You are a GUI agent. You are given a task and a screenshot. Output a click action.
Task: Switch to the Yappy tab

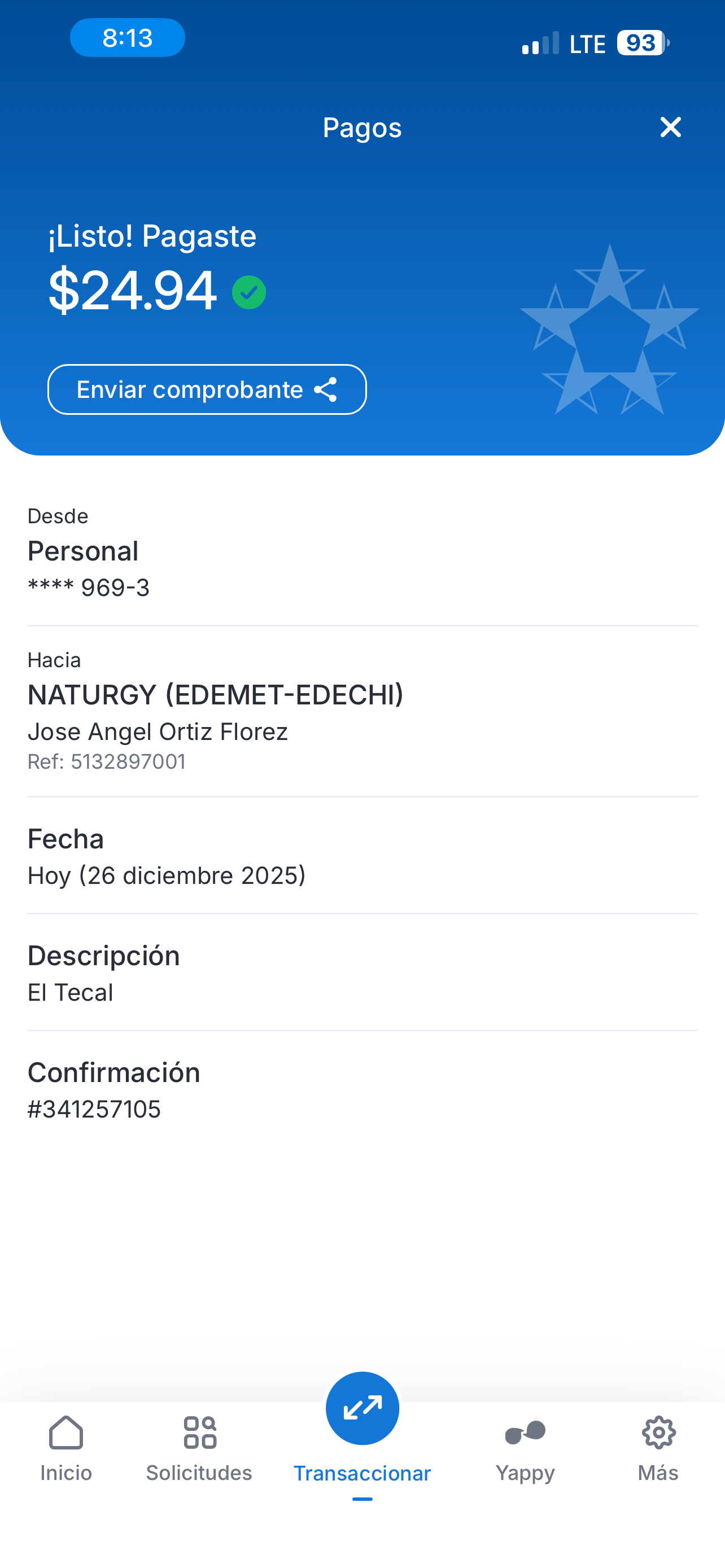pos(525,1448)
